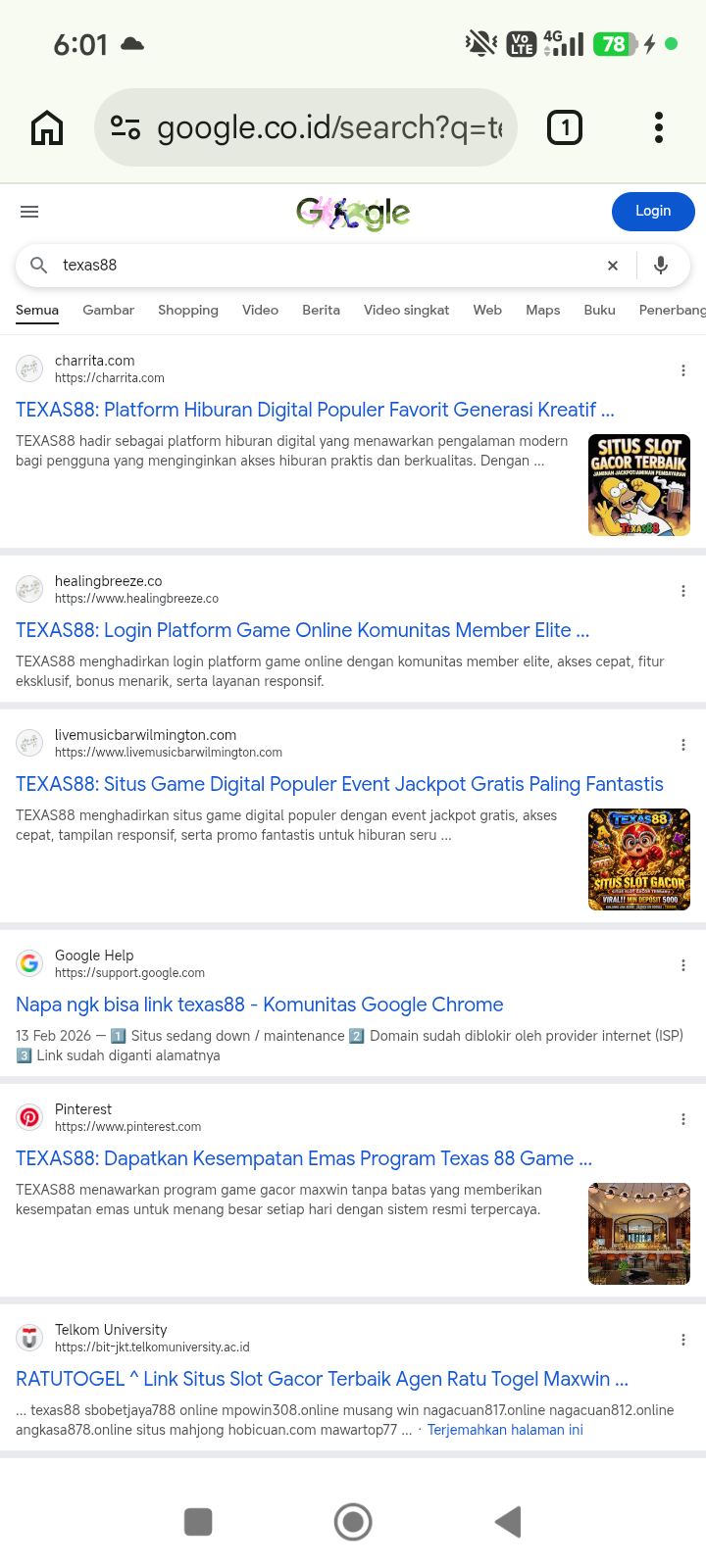The height and width of the screenshot is (1568, 706).
Task: Open the charrita.com TEXAS88 result
Action: coord(315,410)
